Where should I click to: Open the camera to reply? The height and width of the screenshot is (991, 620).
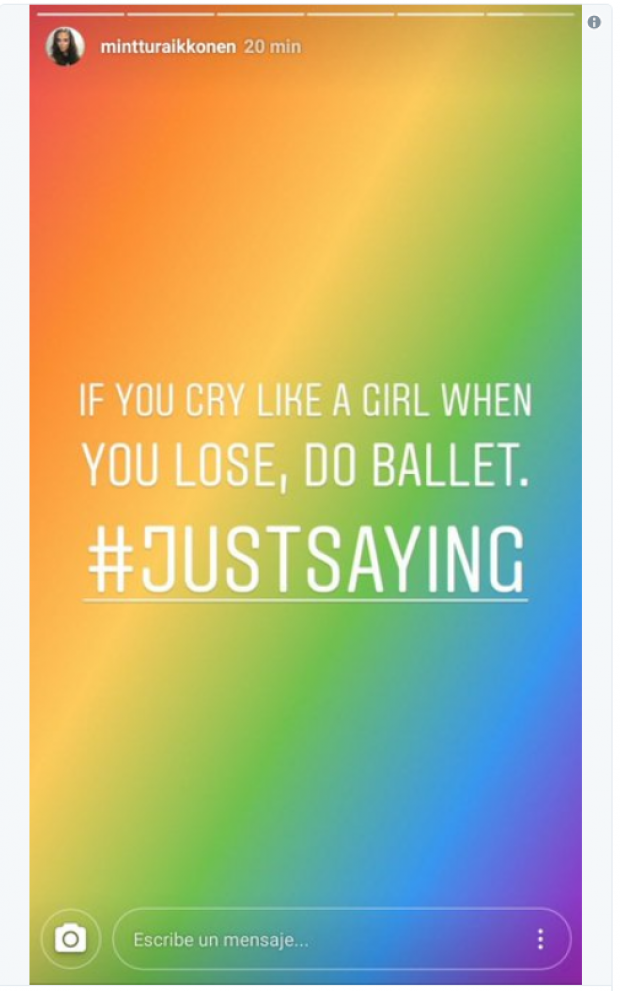(x=70, y=939)
